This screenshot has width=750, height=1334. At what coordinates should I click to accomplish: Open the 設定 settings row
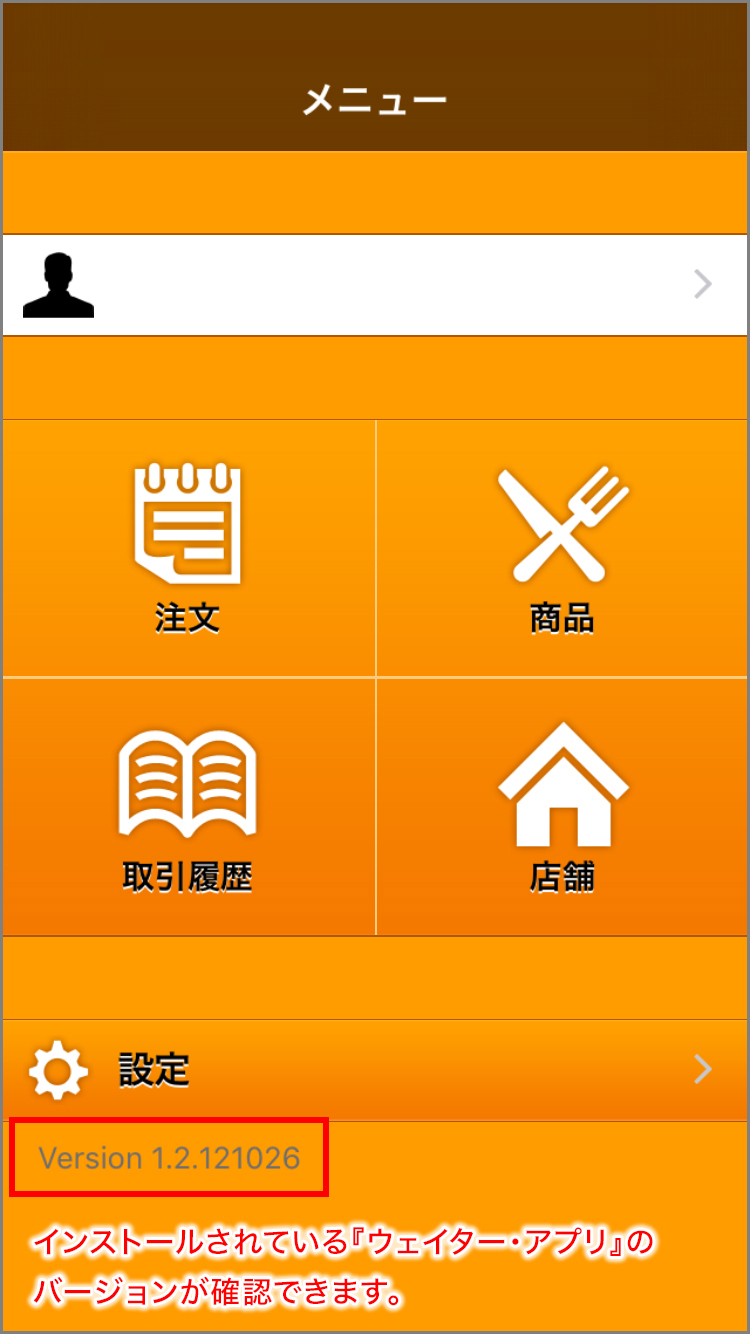tap(375, 1070)
